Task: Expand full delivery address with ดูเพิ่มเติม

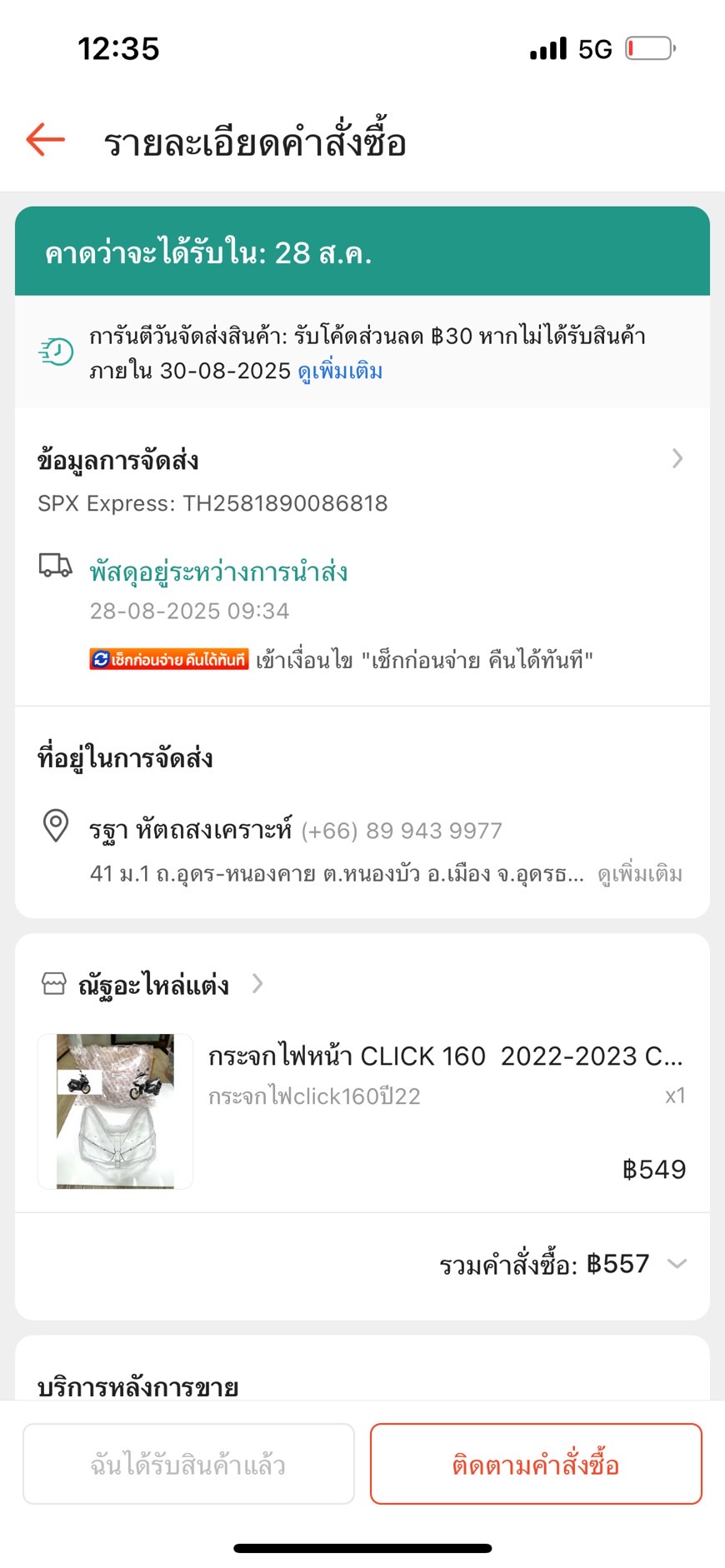Action: coord(640,874)
